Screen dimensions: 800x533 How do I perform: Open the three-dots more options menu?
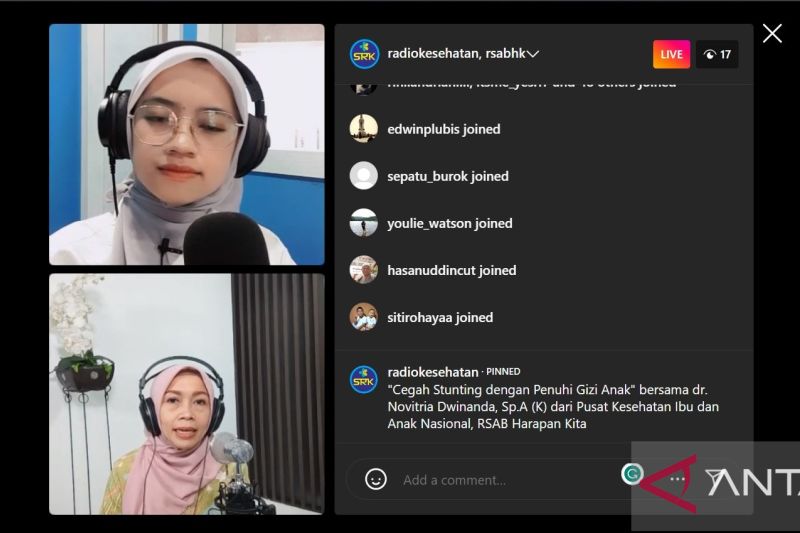coord(678,480)
